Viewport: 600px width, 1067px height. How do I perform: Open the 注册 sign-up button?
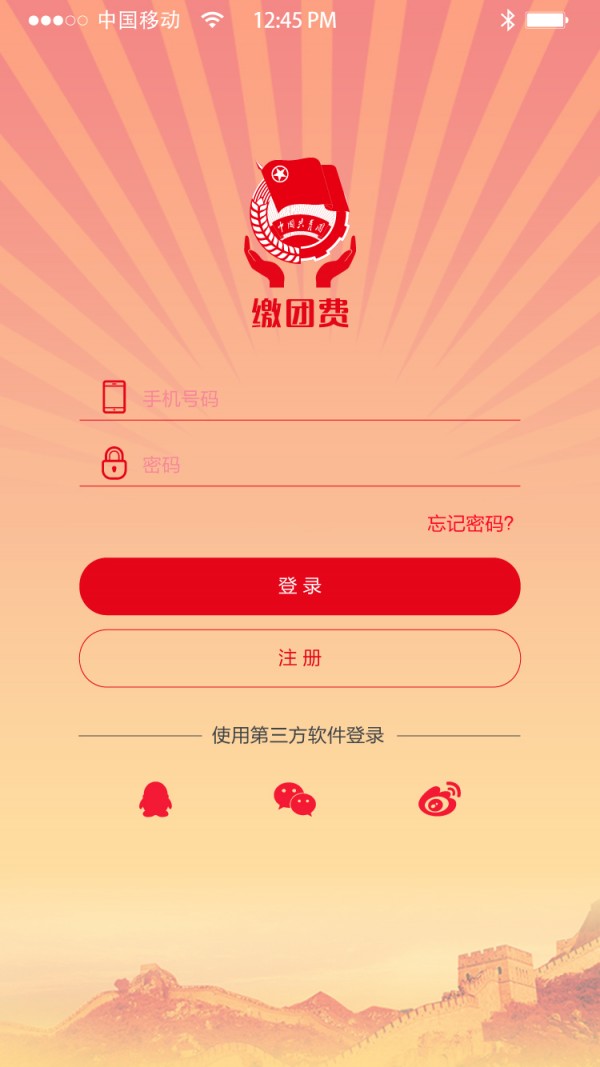(300, 658)
